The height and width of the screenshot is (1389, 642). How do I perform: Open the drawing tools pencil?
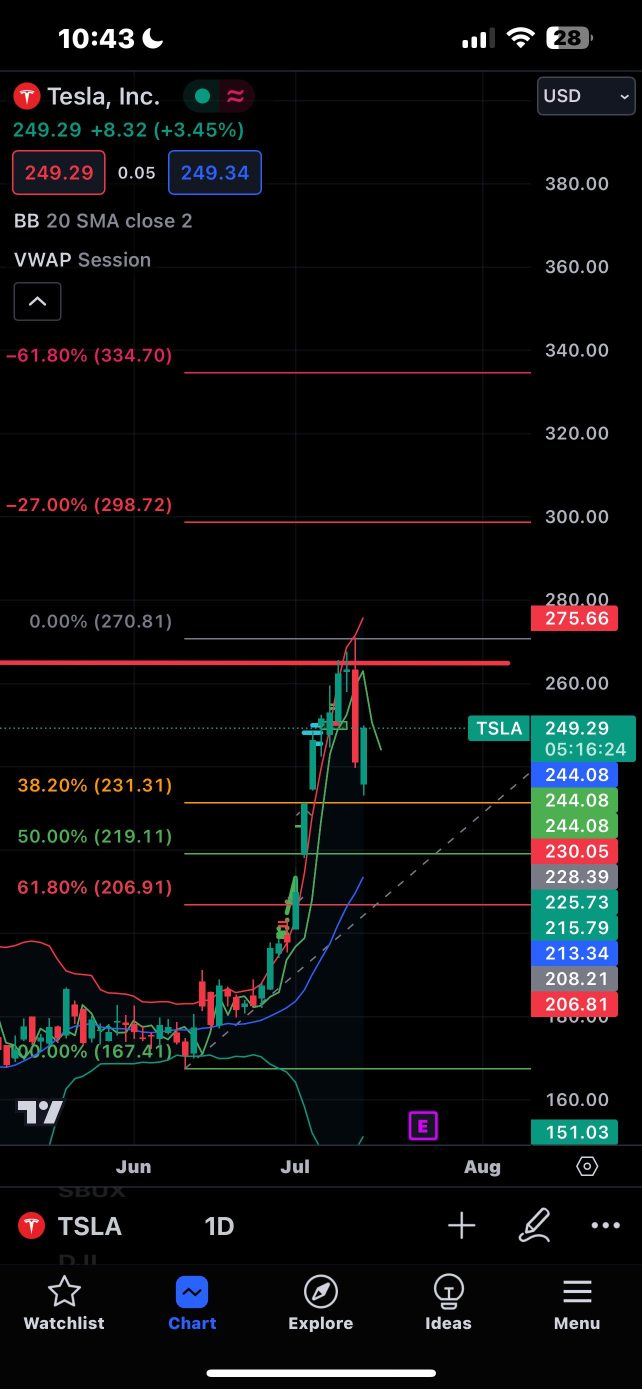coord(535,1226)
